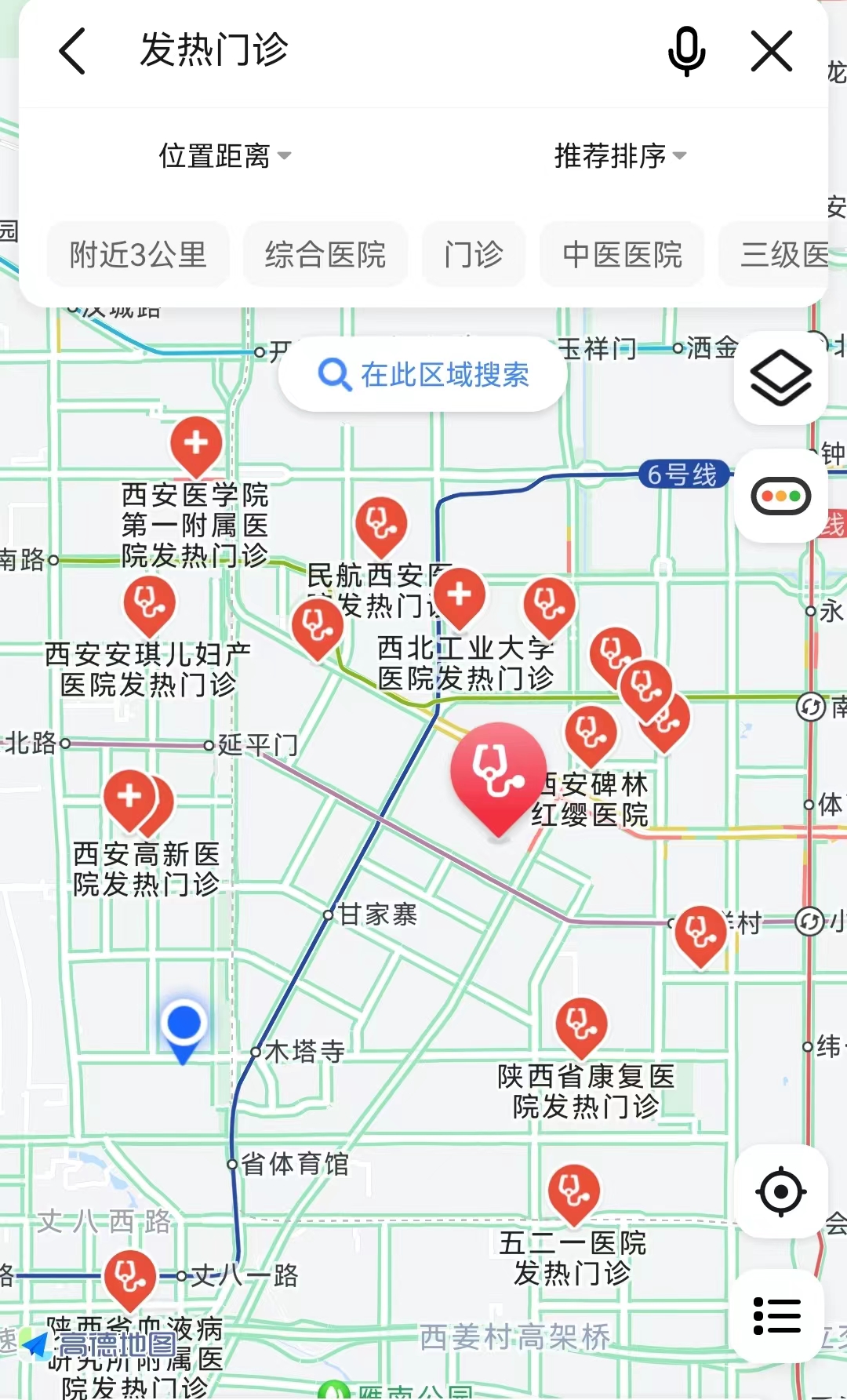Enable the 综合医院 filter
This screenshot has width=847, height=1400.
coord(325,253)
